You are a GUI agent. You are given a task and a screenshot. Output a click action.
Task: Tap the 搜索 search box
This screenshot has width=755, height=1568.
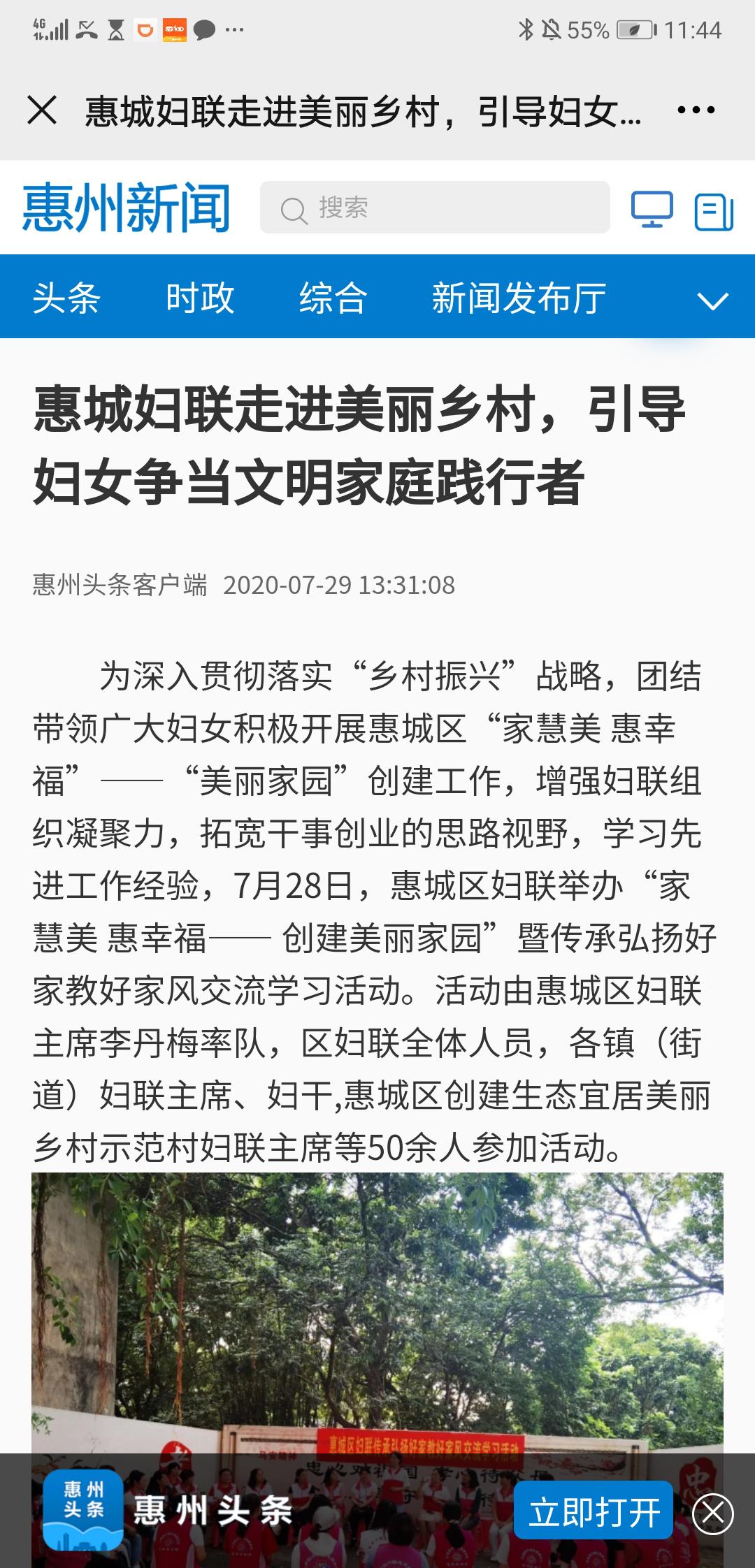click(435, 208)
